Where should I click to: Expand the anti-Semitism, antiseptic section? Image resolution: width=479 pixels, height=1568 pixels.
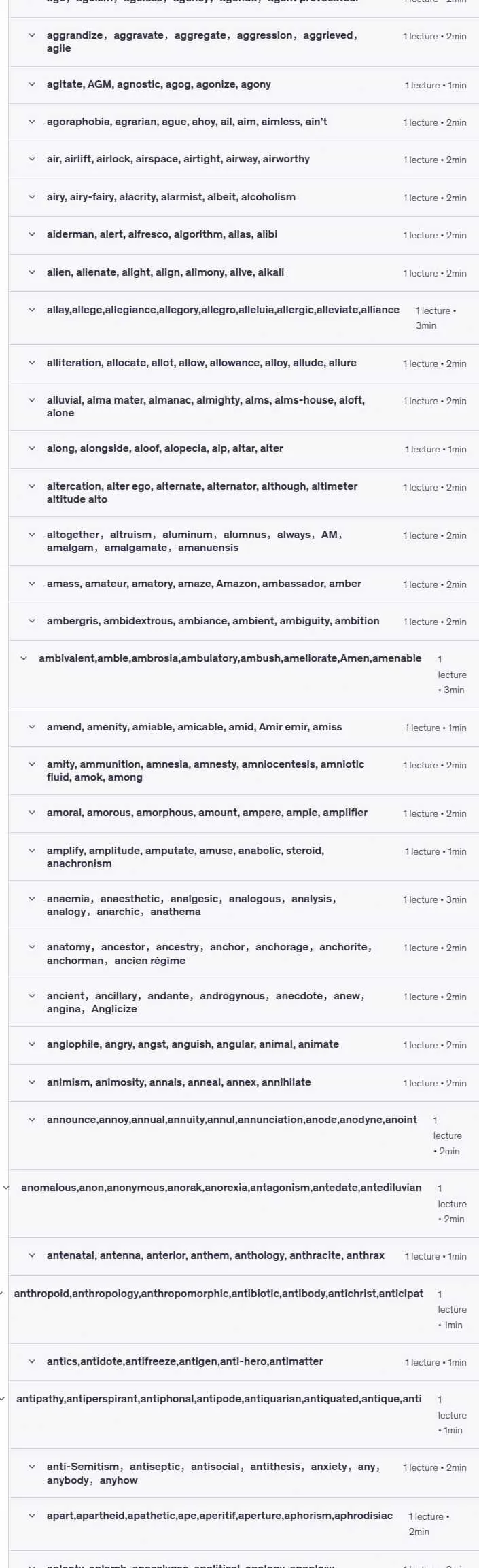point(244,1474)
